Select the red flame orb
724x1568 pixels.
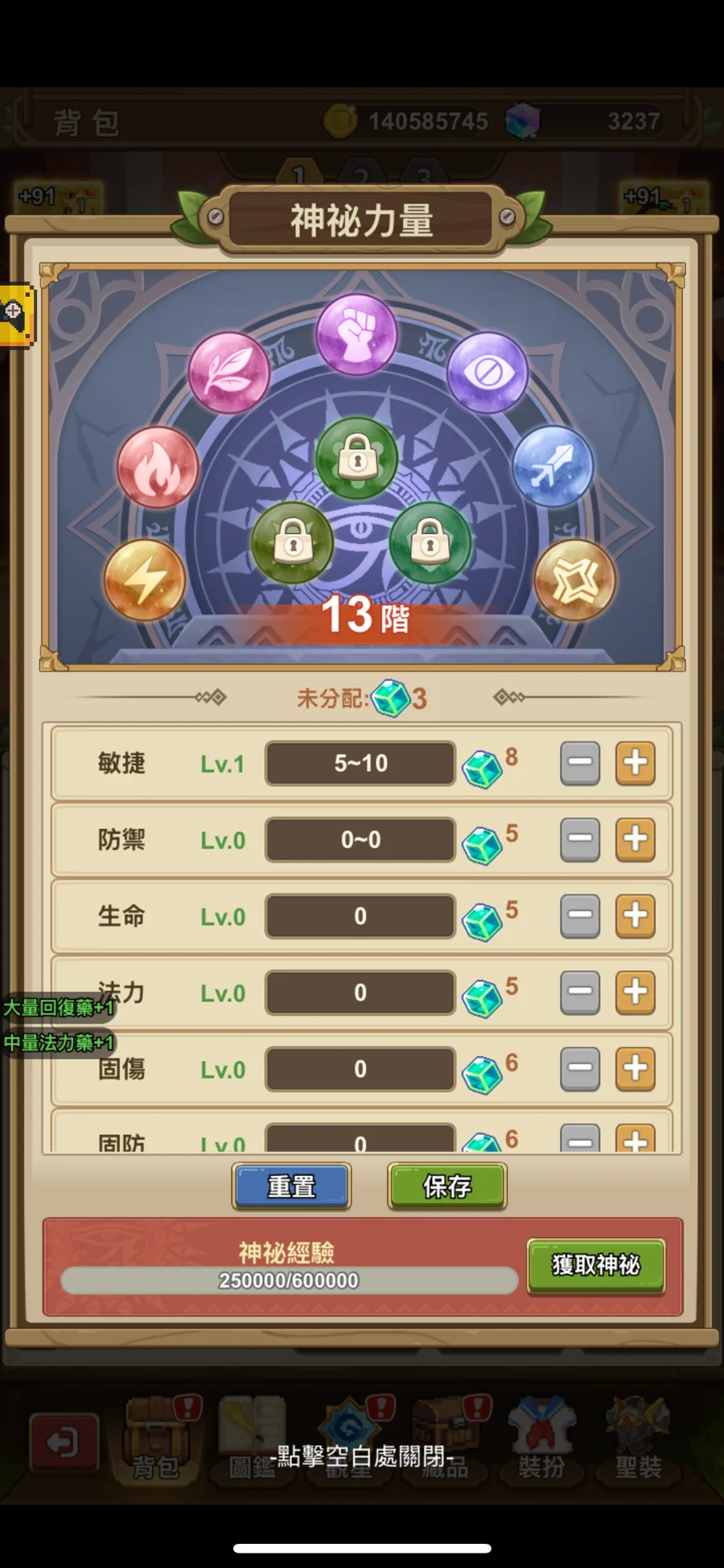pyautogui.click(x=158, y=467)
